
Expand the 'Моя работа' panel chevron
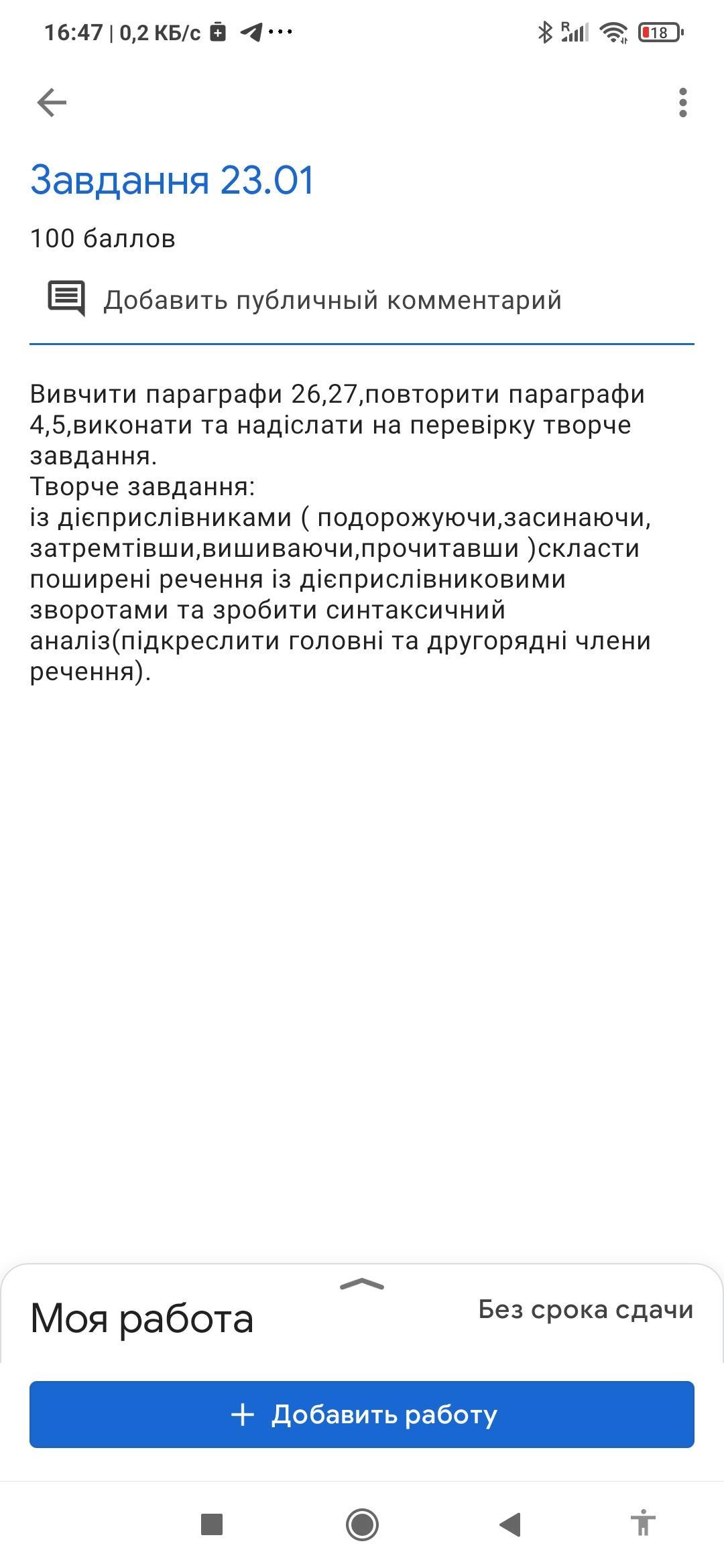[x=362, y=1284]
